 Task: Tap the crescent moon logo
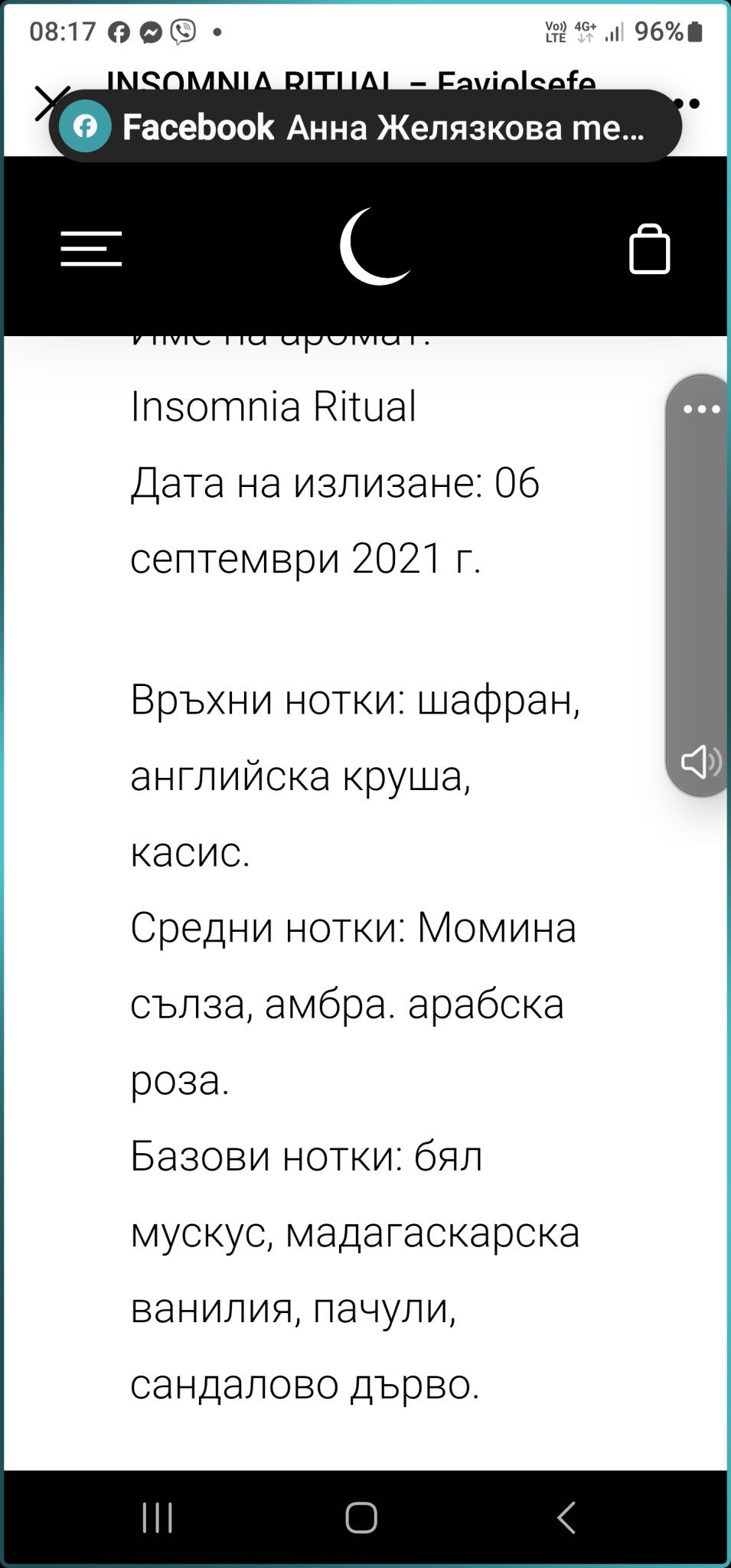[374, 247]
